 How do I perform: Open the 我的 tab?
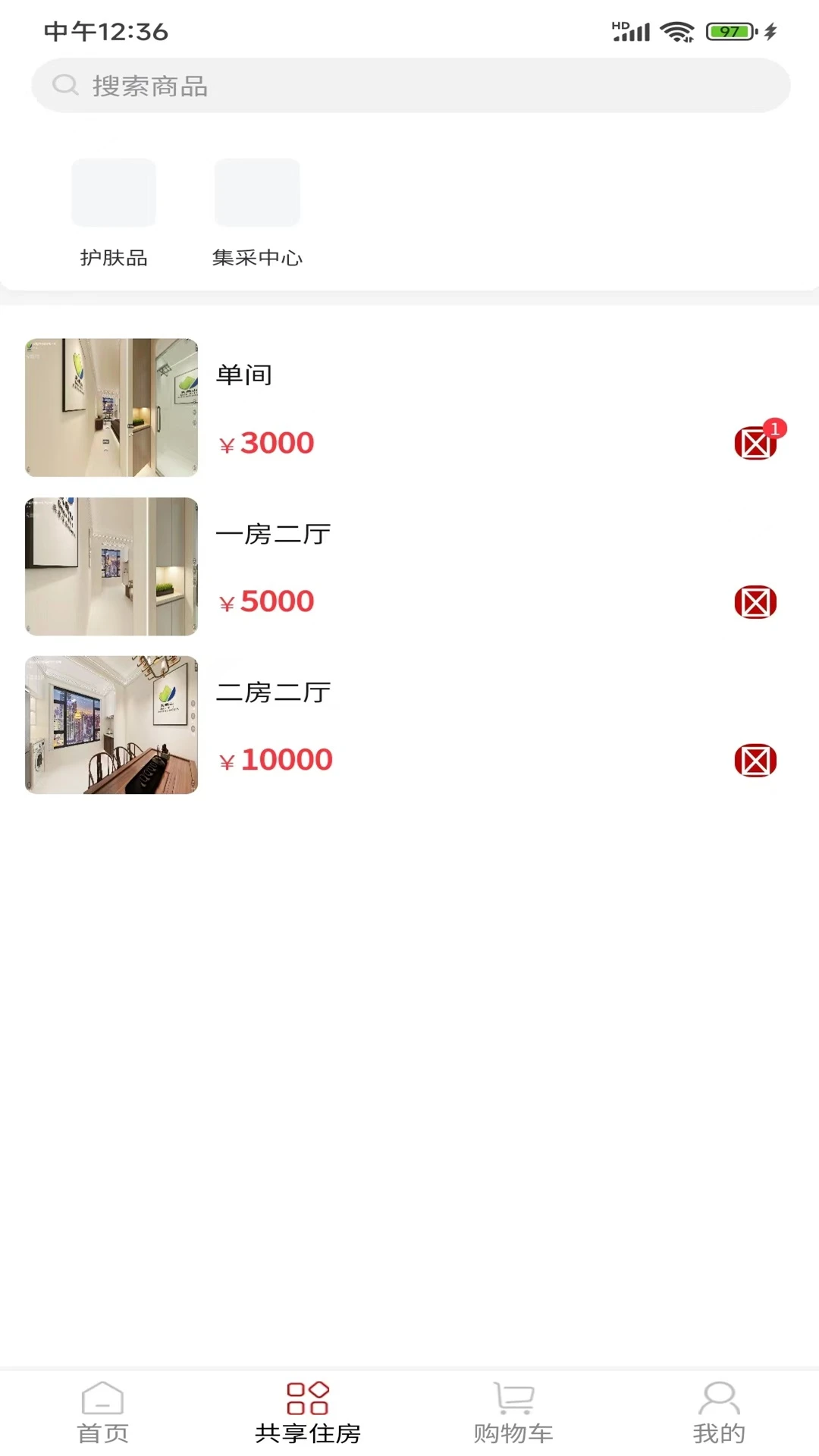(x=718, y=1413)
